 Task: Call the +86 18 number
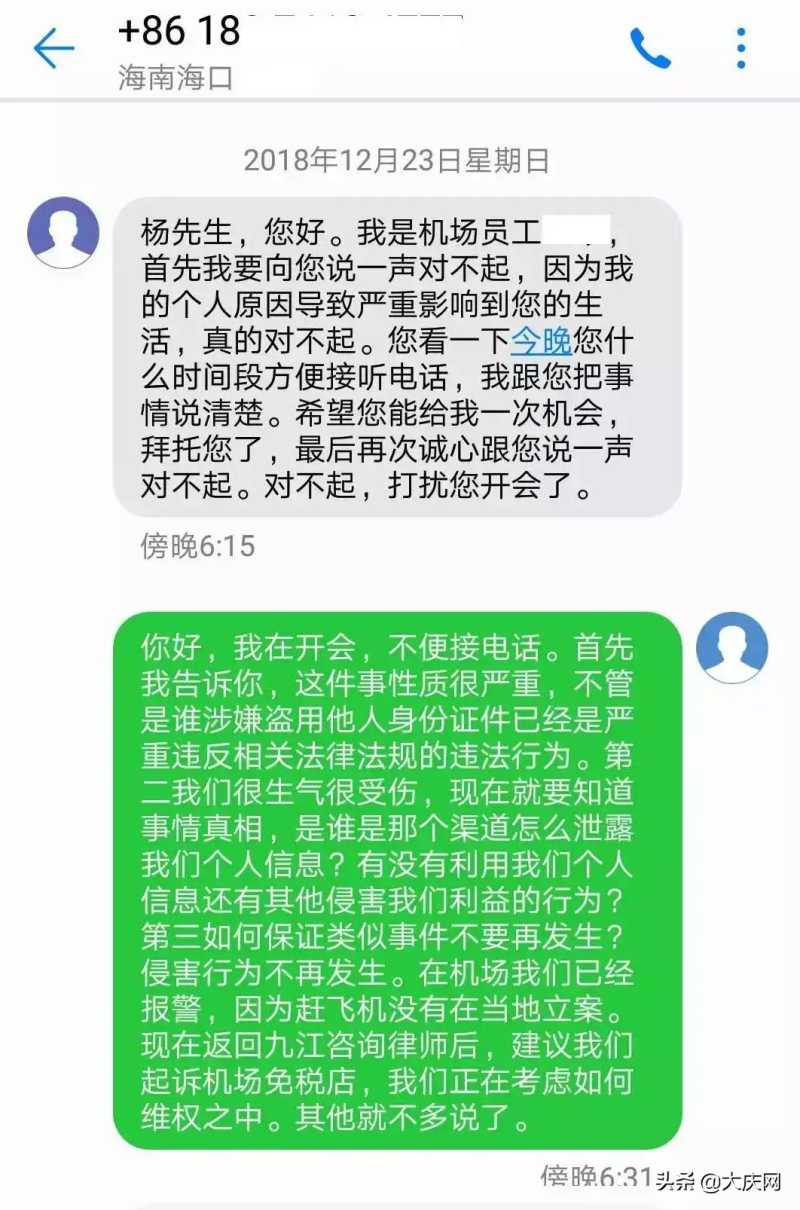[x=650, y=48]
